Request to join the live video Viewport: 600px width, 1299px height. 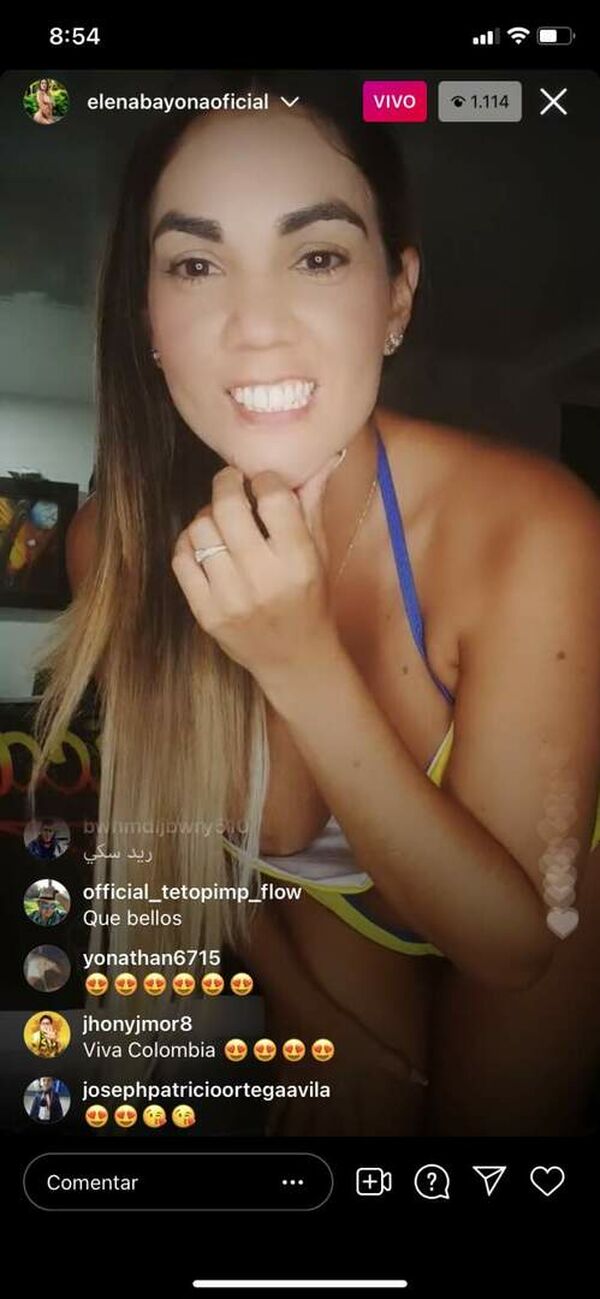[x=374, y=1182]
